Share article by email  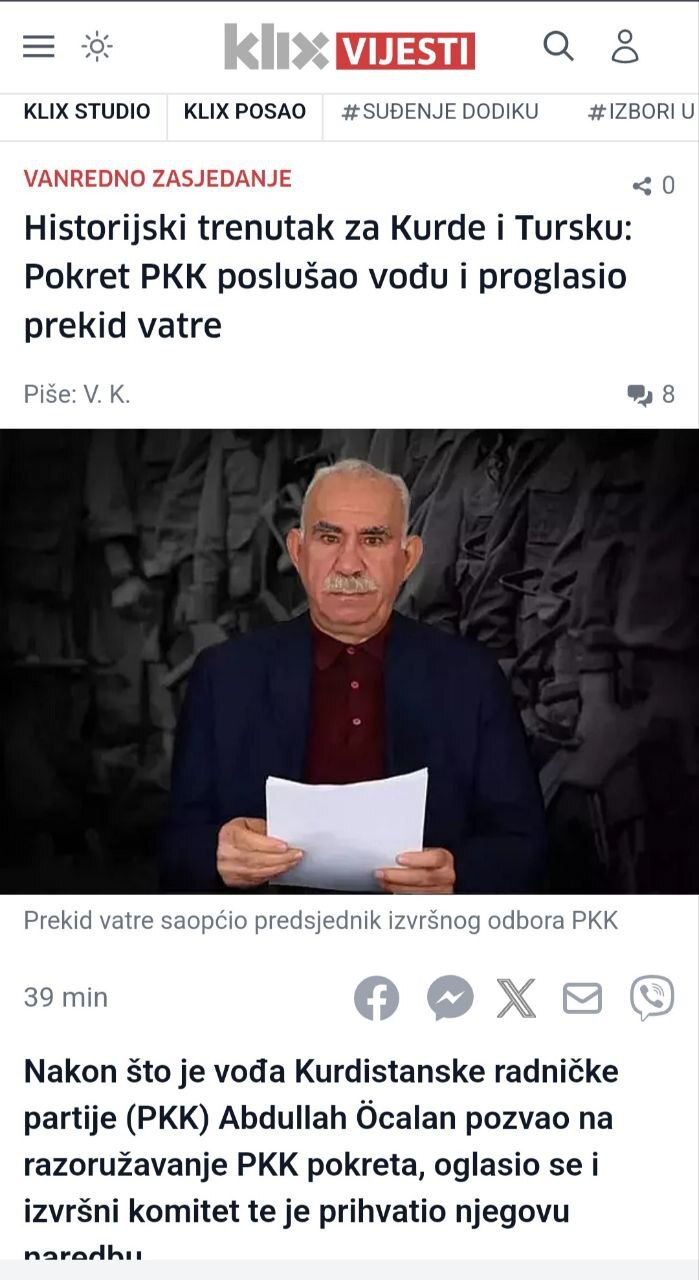582,998
